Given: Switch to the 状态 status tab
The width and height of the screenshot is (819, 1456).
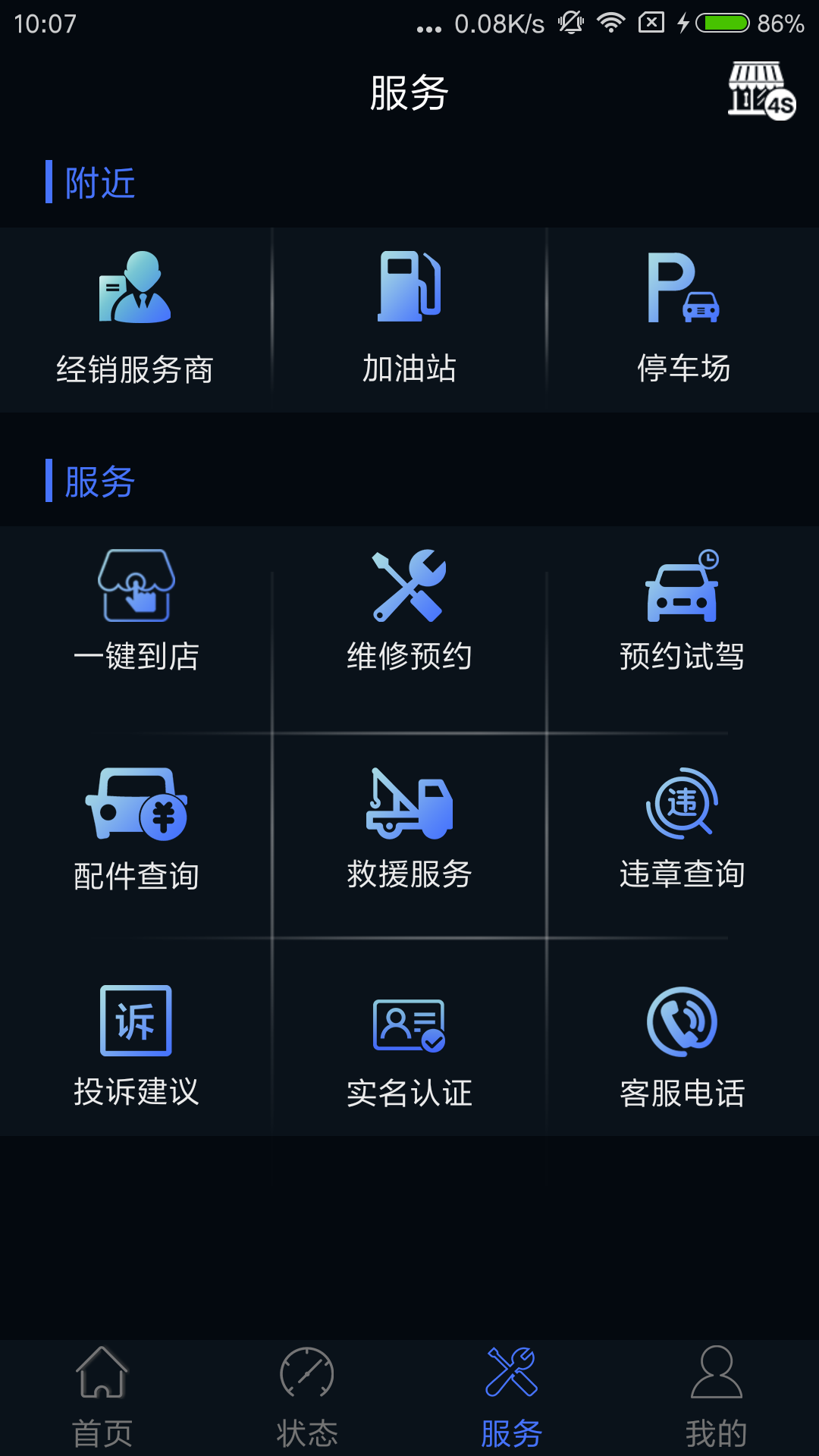Looking at the screenshot, I should pyautogui.click(x=307, y=1398).
